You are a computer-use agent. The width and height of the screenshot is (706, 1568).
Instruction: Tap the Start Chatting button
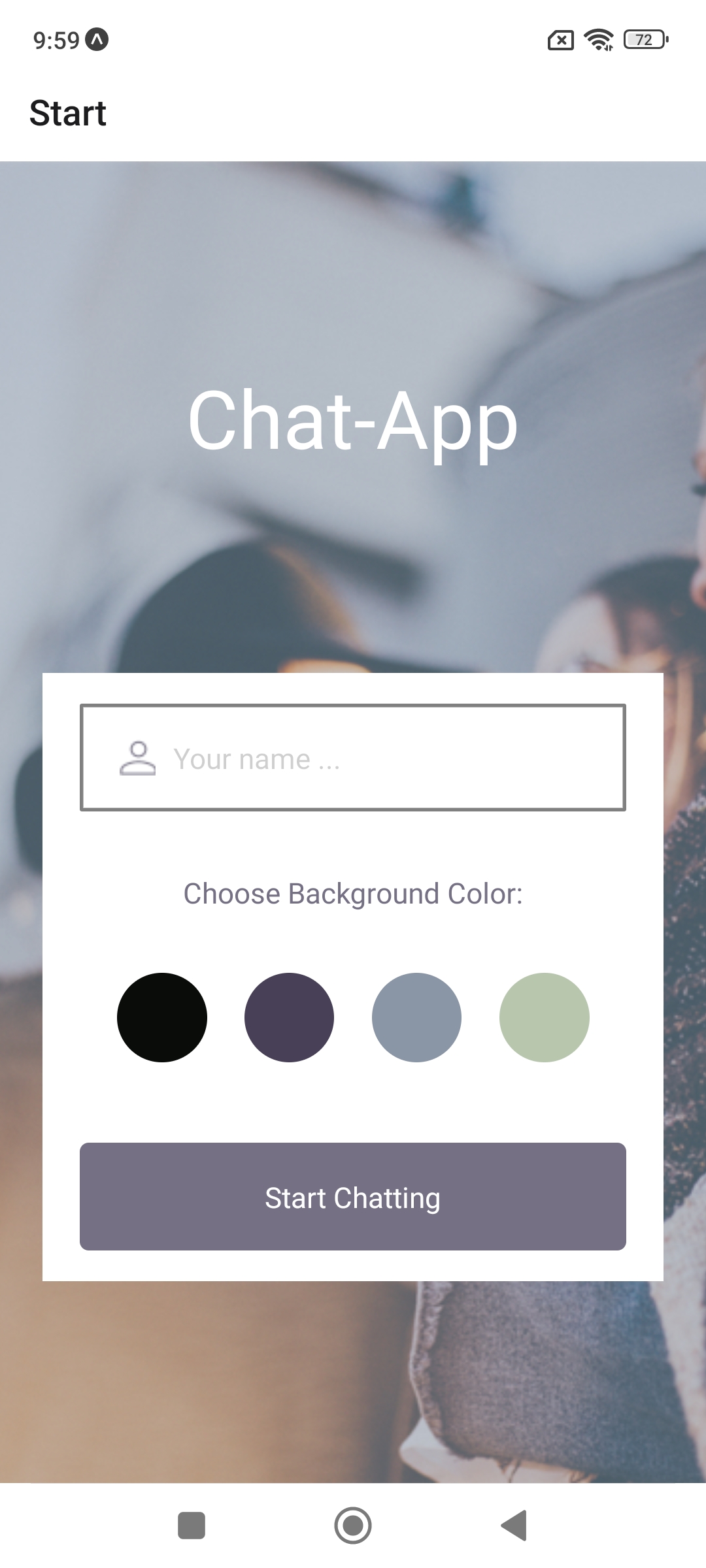click(x=353, y=1196)
